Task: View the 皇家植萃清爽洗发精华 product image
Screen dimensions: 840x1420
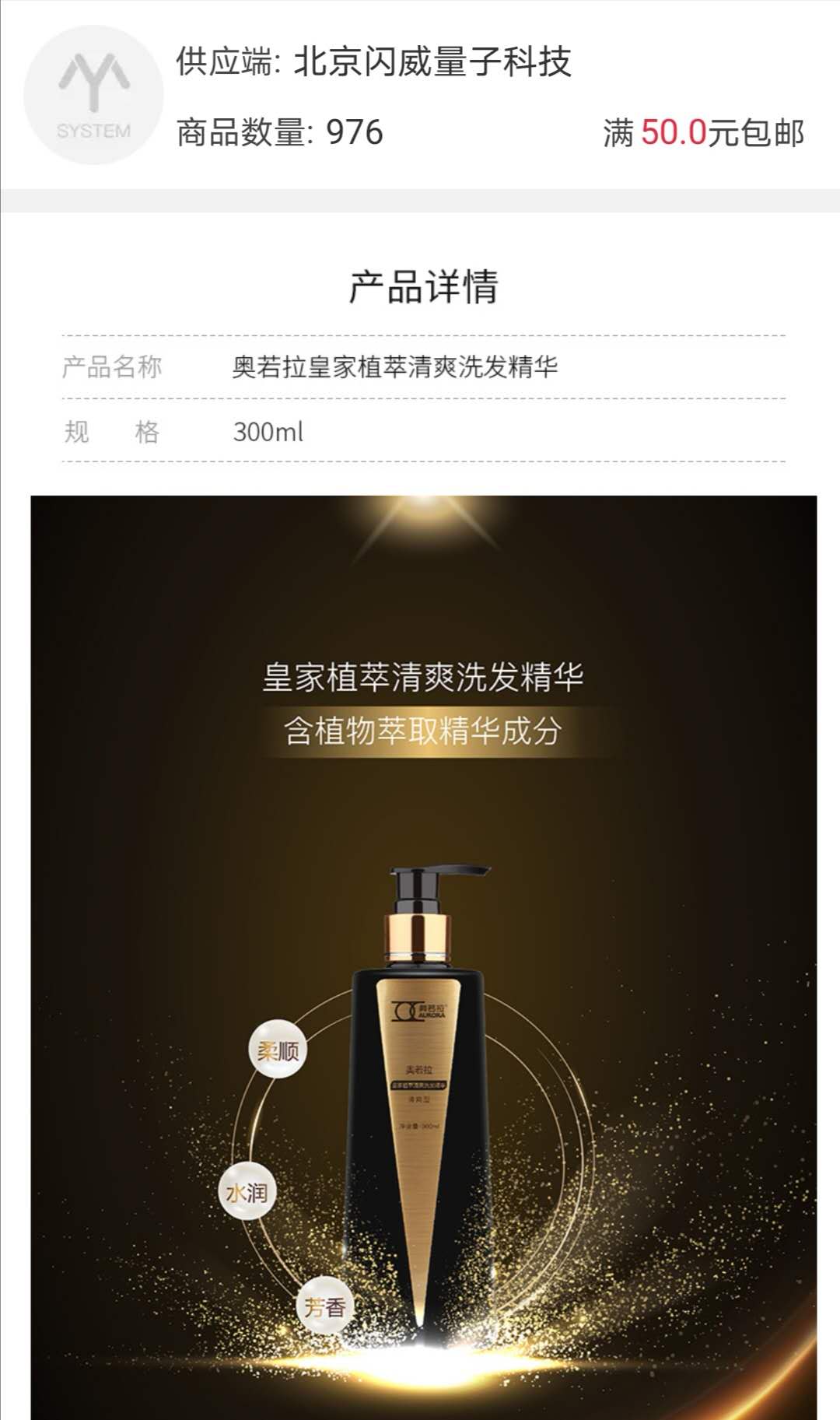Action: [x=424, y=957]
